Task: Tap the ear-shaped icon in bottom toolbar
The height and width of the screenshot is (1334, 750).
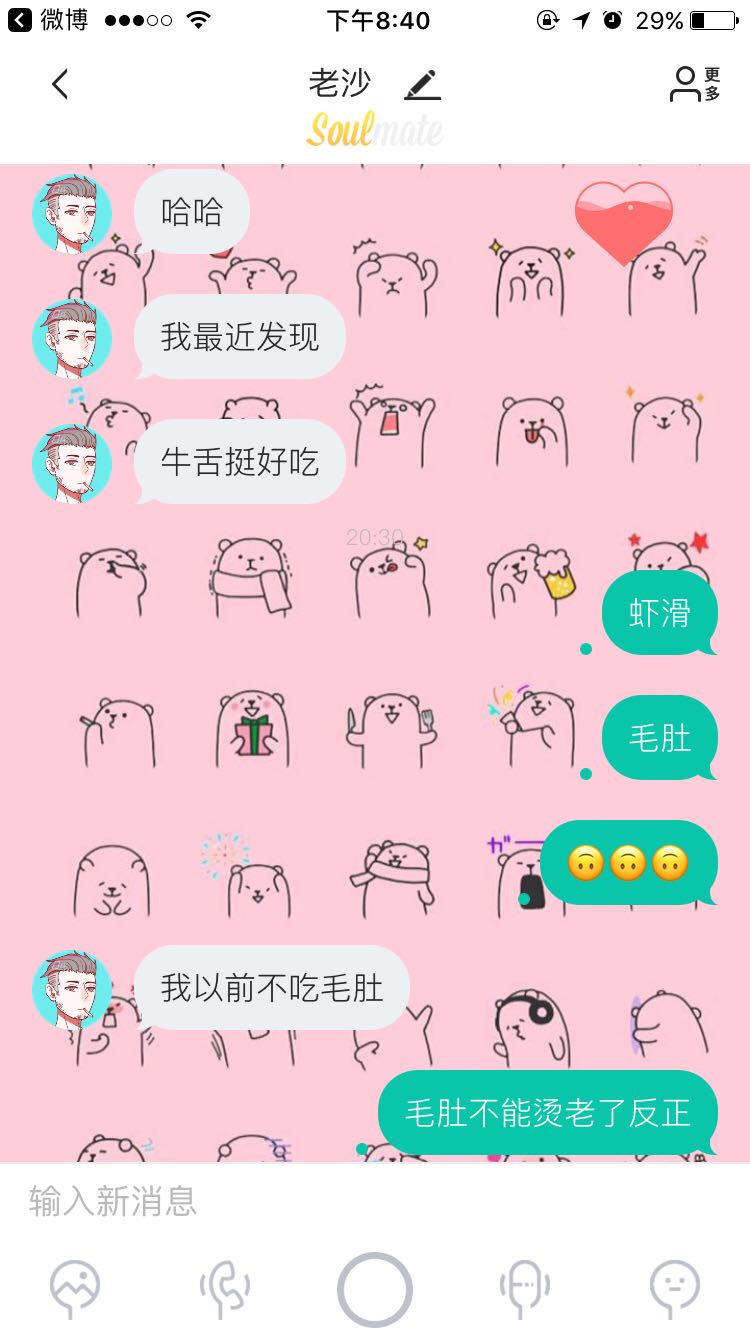Action: point(225,1289)
